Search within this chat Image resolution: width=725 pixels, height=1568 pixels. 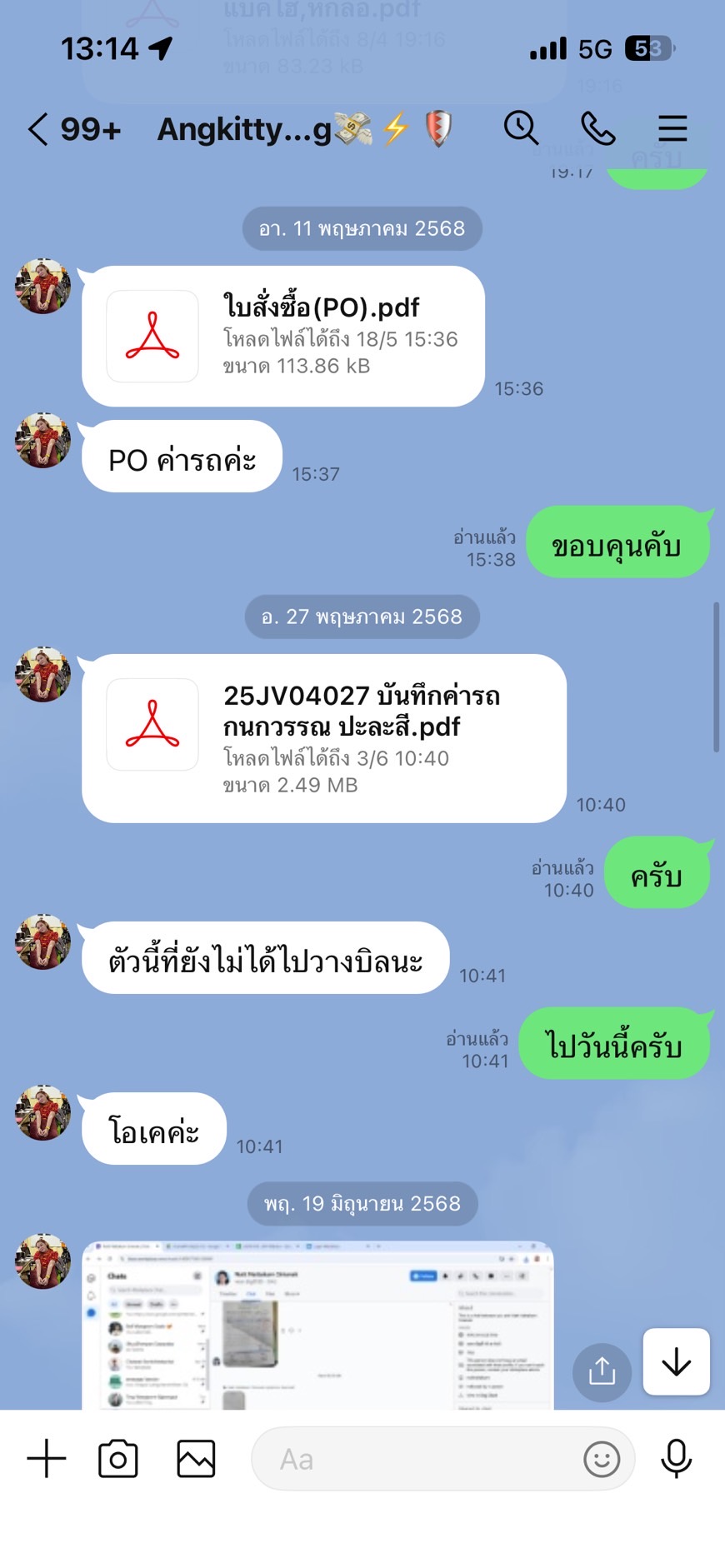tap(521, 128)
